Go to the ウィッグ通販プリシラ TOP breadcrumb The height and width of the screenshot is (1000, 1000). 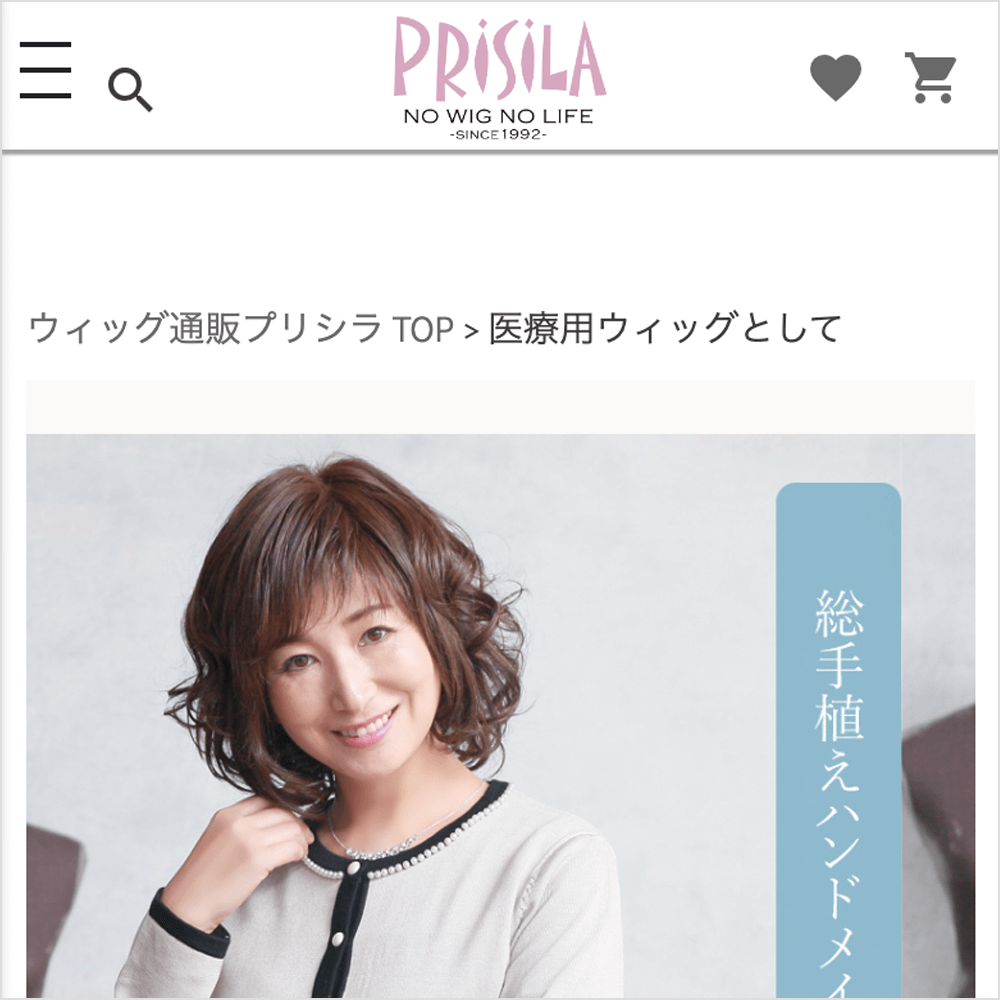tap(240, 328)
